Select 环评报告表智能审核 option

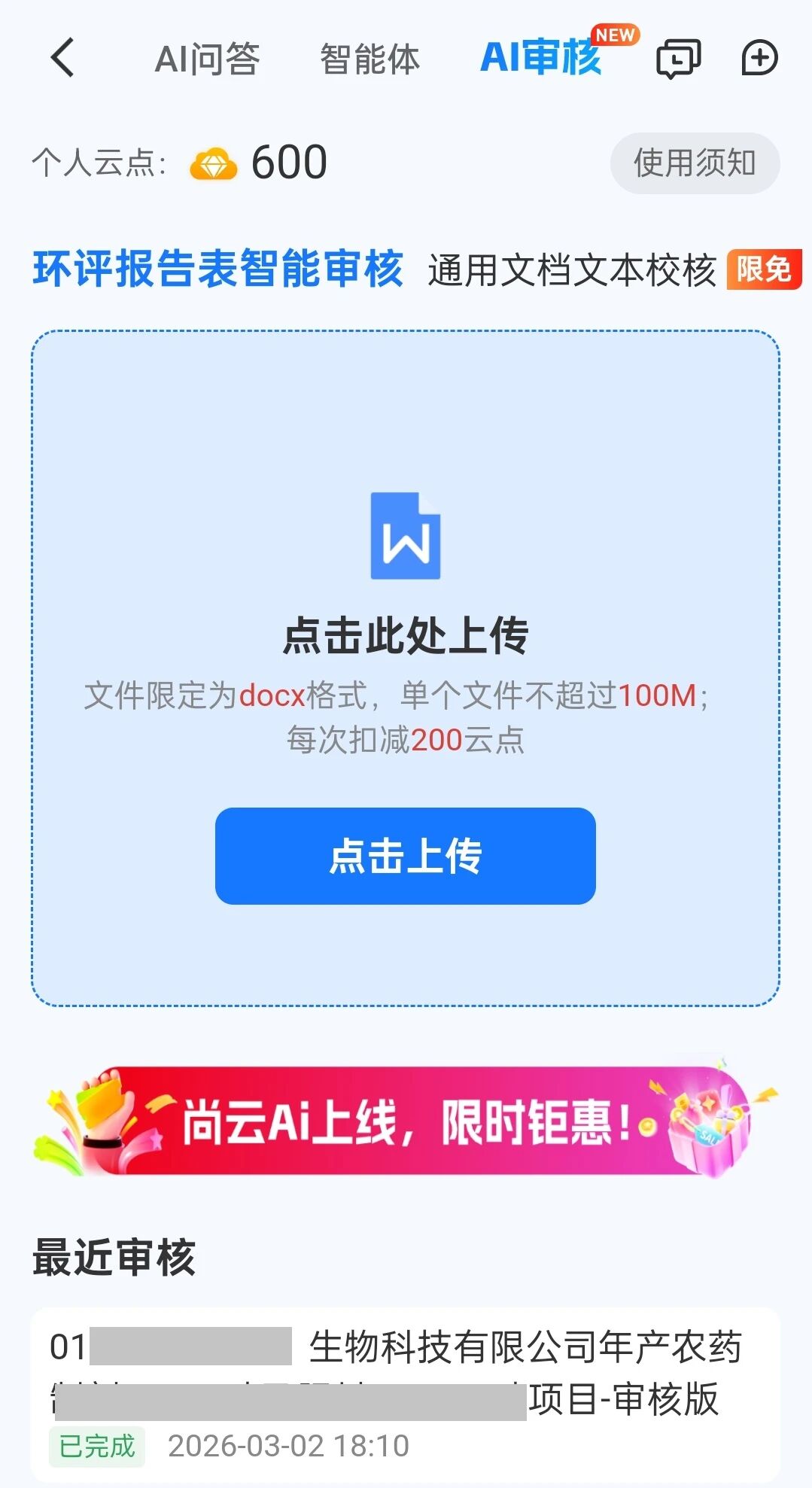click(218, 269)
